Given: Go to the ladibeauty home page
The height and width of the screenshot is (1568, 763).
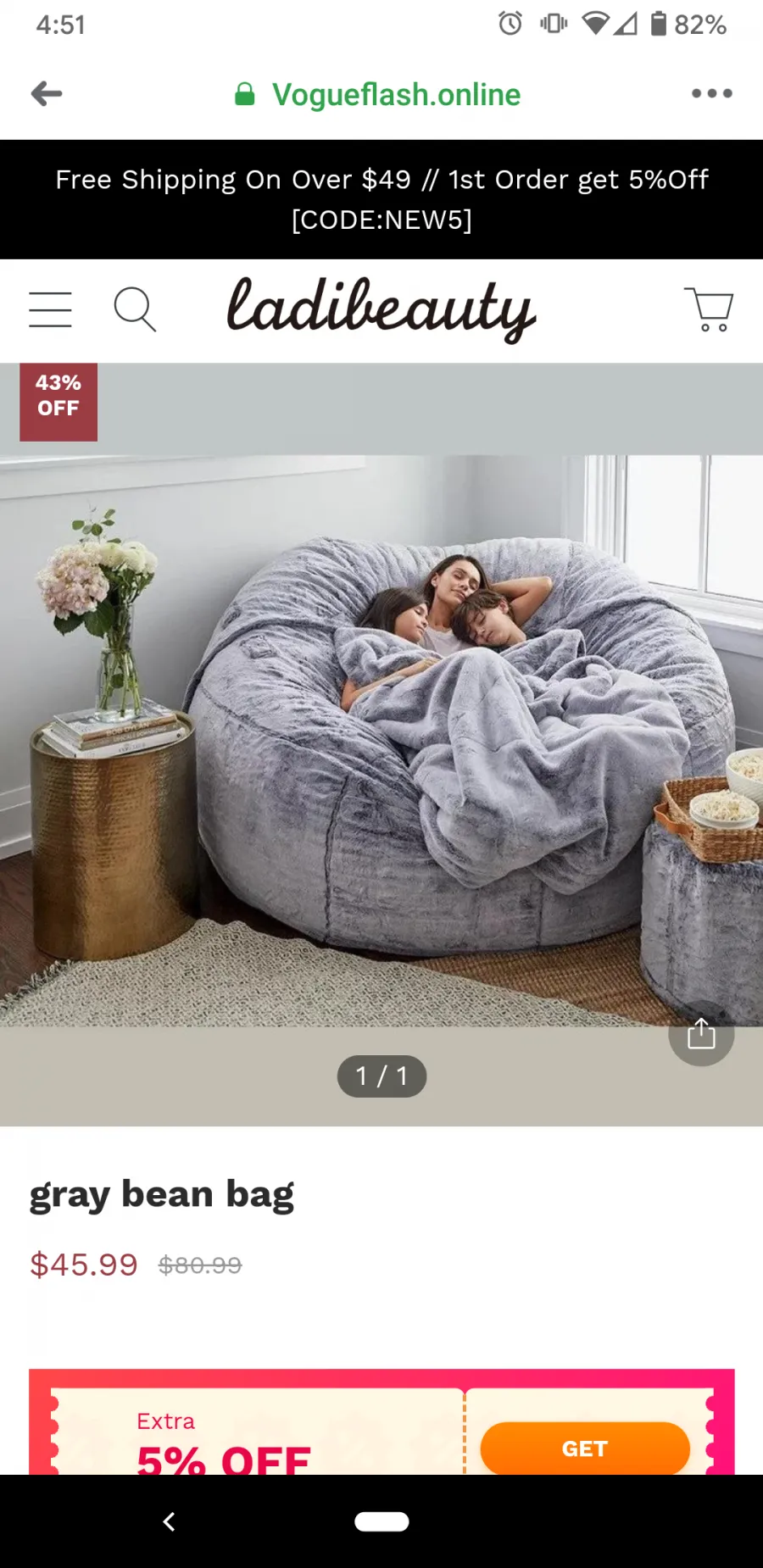Looking at the screenshot, I should [x=381, y=309].
